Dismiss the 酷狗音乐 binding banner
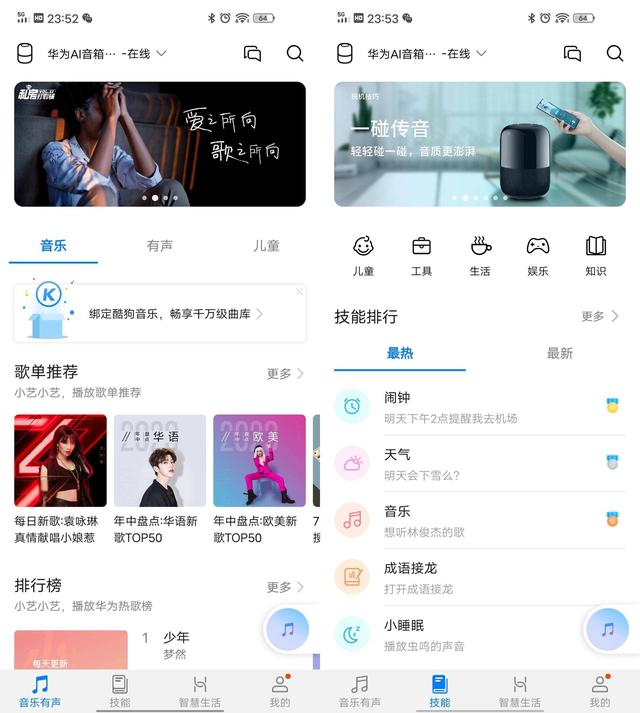 (299, 292)
